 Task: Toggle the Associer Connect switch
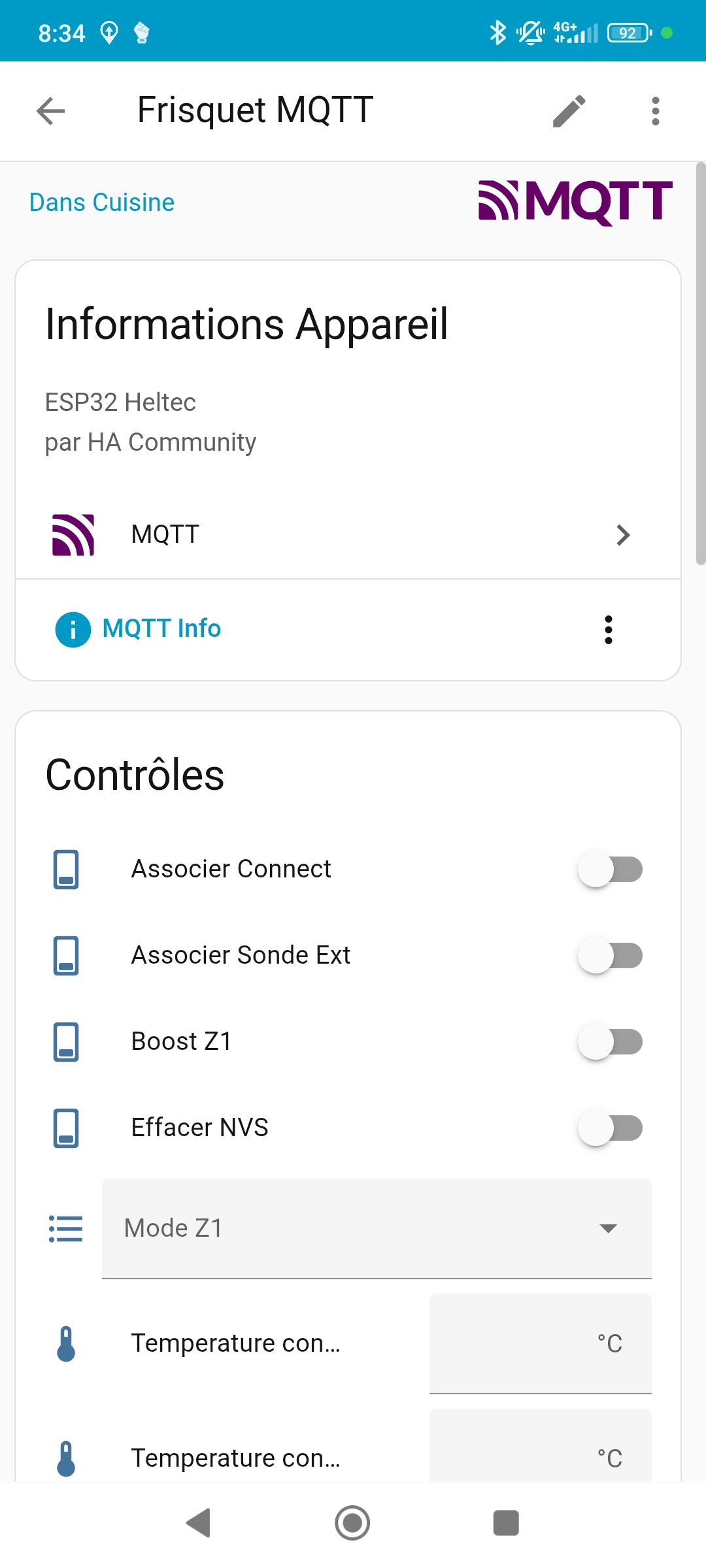[x=610, y=870]
